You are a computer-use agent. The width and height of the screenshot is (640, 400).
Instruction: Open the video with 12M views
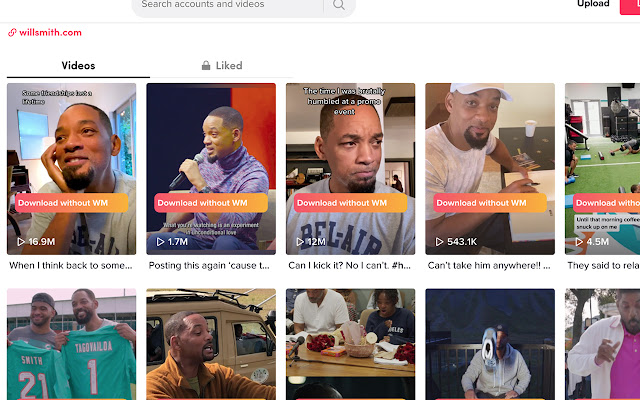(350, 150)
